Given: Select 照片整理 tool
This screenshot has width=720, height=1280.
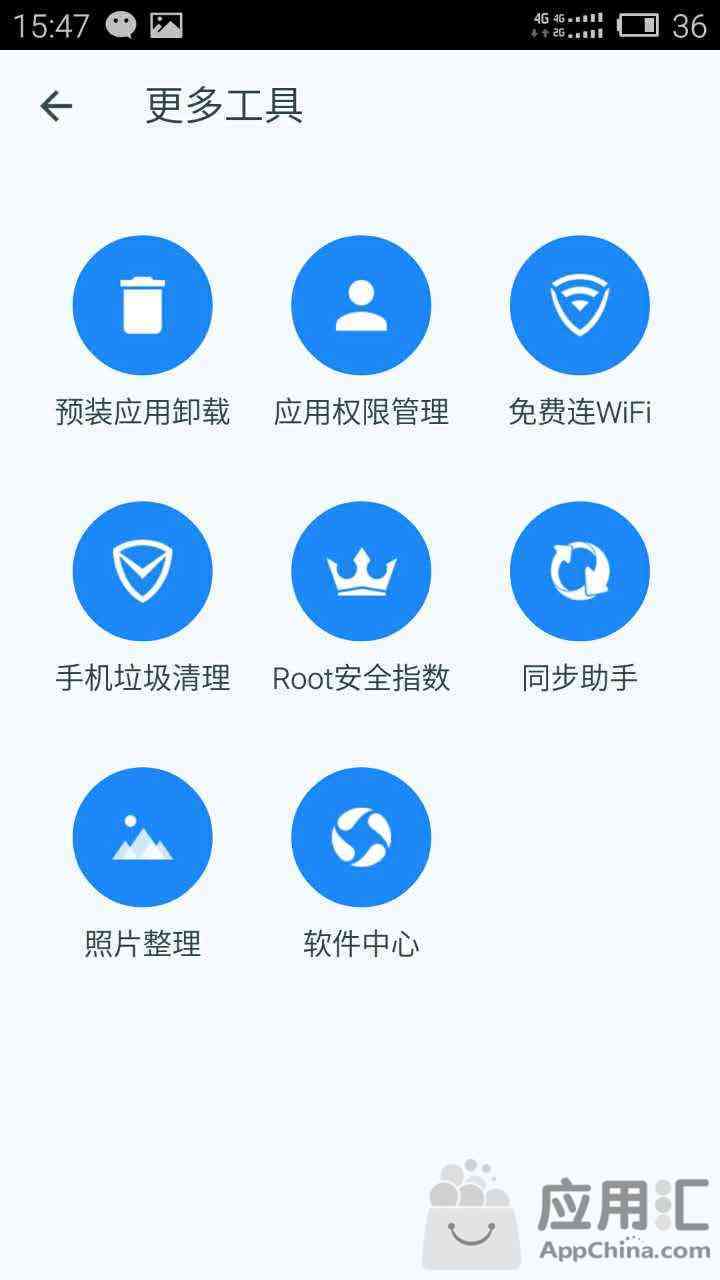Looking at the screenshot, I should point(143,837).
